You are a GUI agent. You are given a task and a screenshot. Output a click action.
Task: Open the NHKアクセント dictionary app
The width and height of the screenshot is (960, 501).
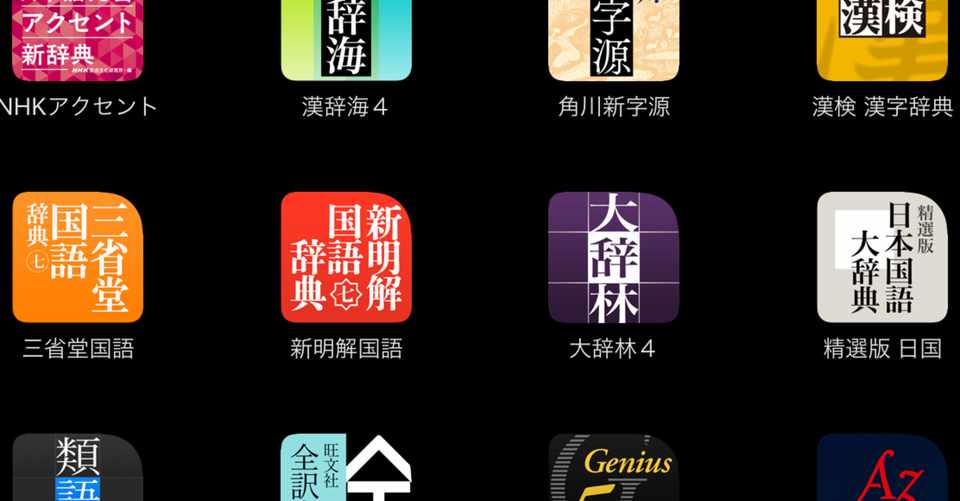coord(77,40)
